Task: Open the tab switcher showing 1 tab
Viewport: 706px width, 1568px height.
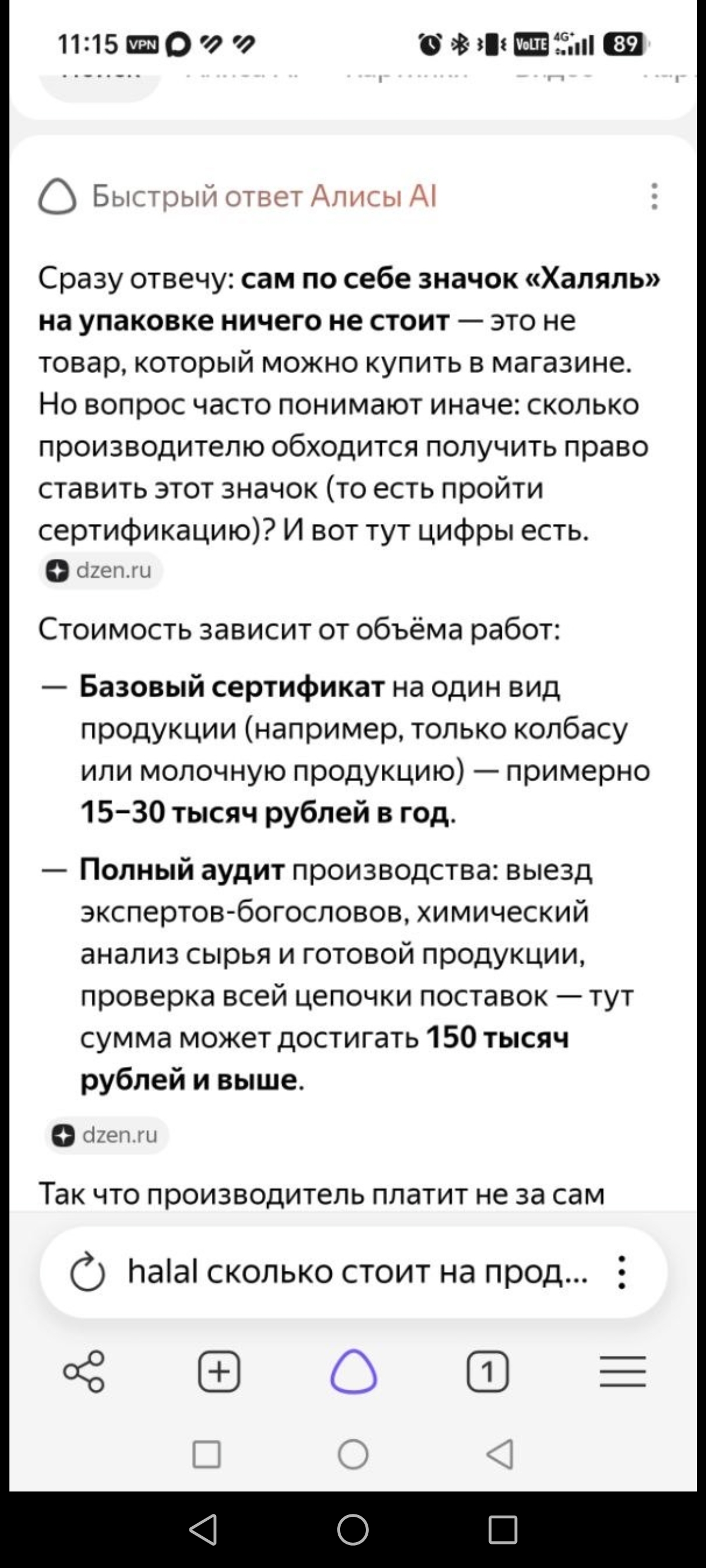Action: pyautogui.click(x=488, y=1372)
